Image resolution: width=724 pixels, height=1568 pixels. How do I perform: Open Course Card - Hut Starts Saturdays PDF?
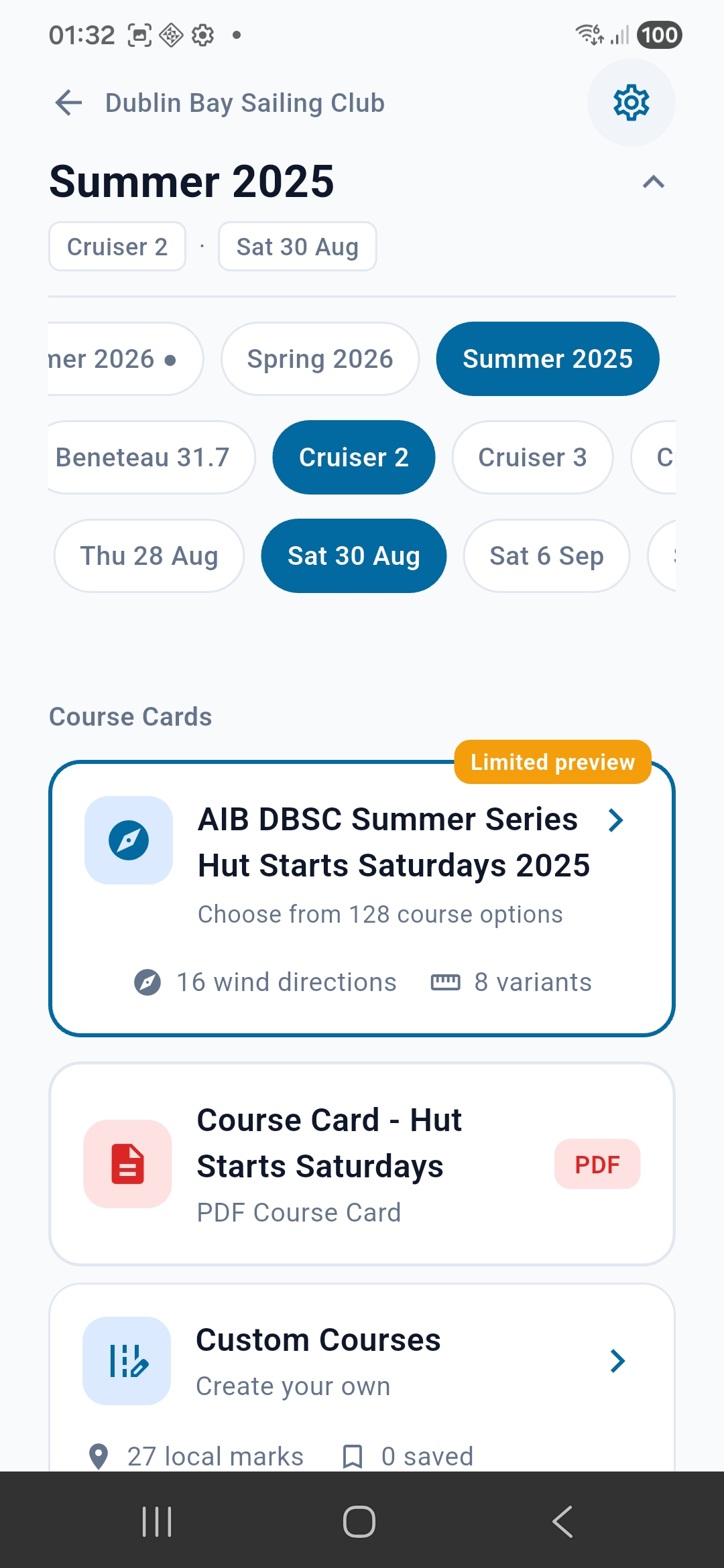click(x=362, y=1164)
